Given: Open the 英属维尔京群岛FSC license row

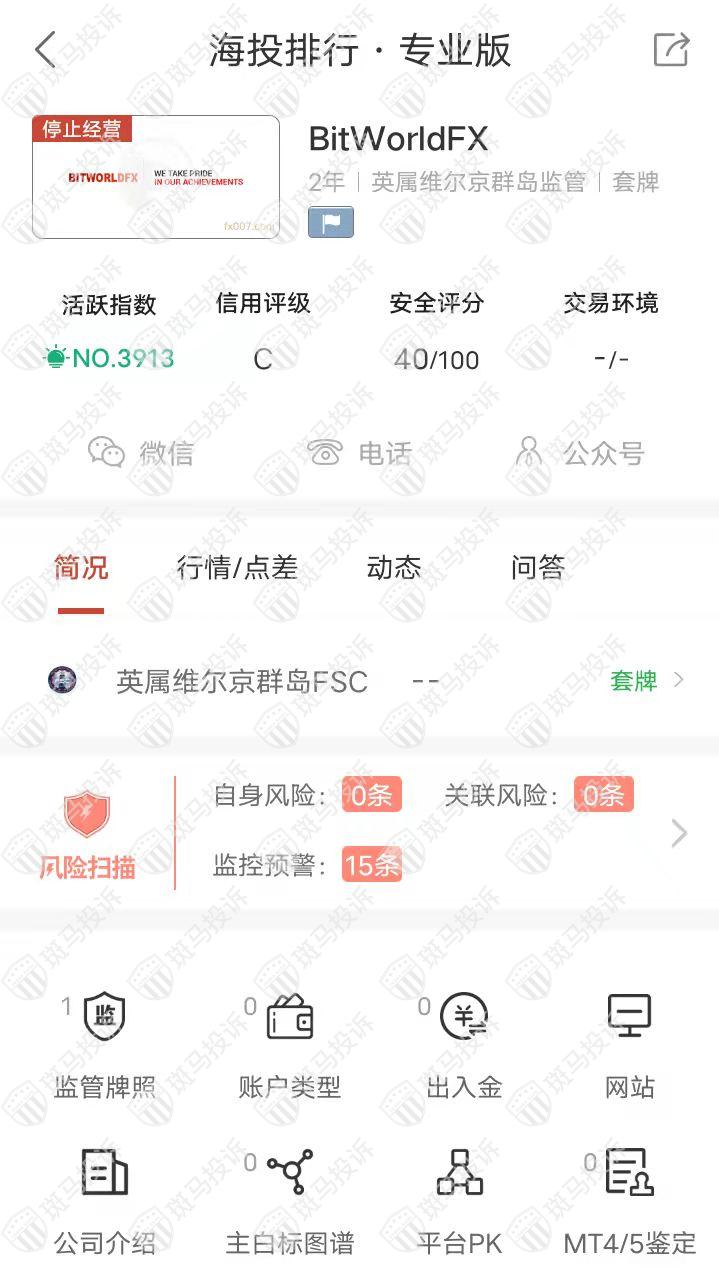Looking at the screenshot, I should tap(360, 681).
